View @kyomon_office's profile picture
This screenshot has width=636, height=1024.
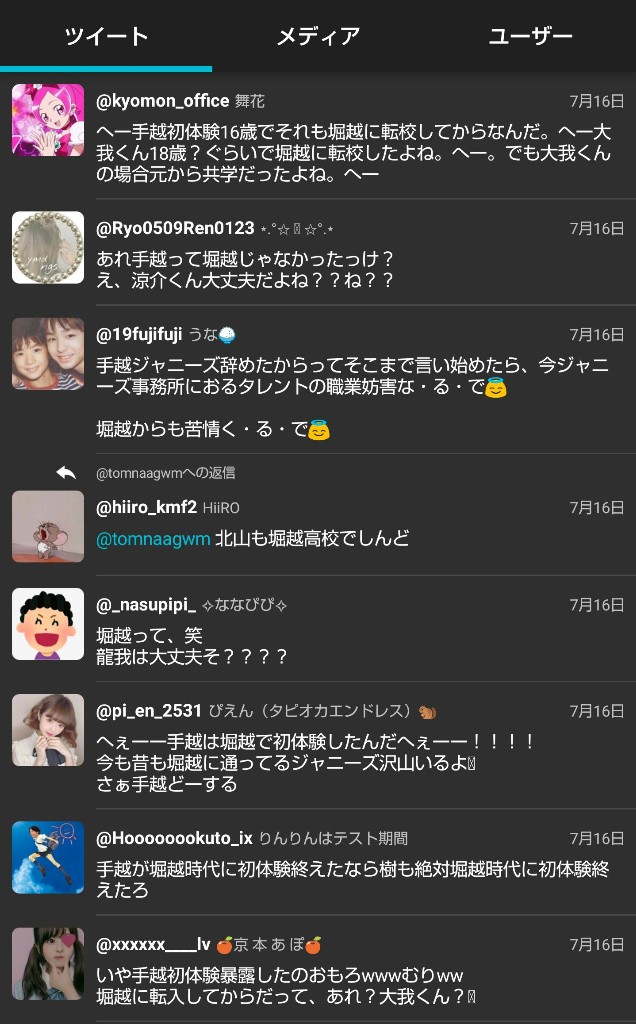coord(48,120)
